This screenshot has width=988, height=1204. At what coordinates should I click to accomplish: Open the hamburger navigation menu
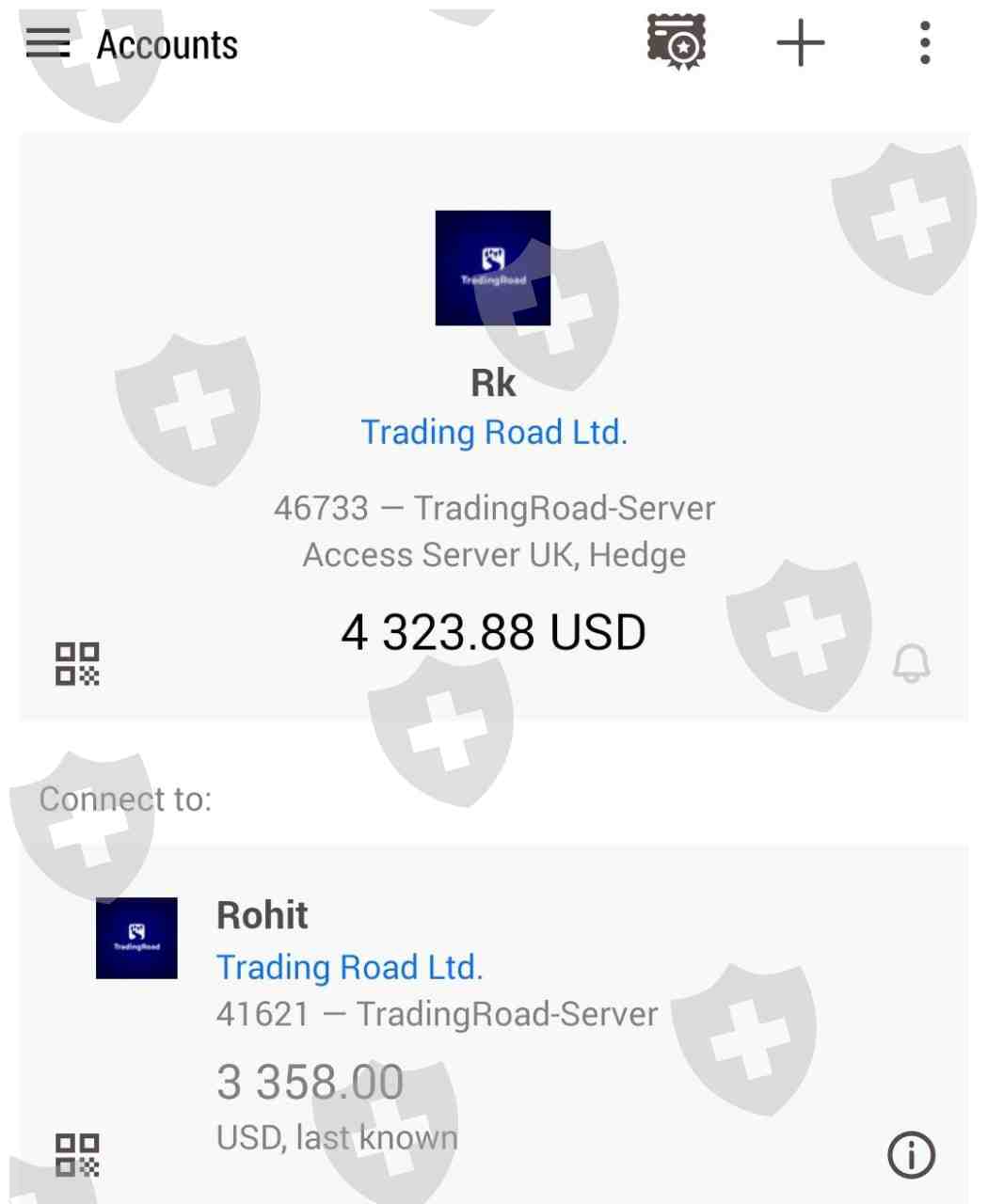(x=48, y=43)
